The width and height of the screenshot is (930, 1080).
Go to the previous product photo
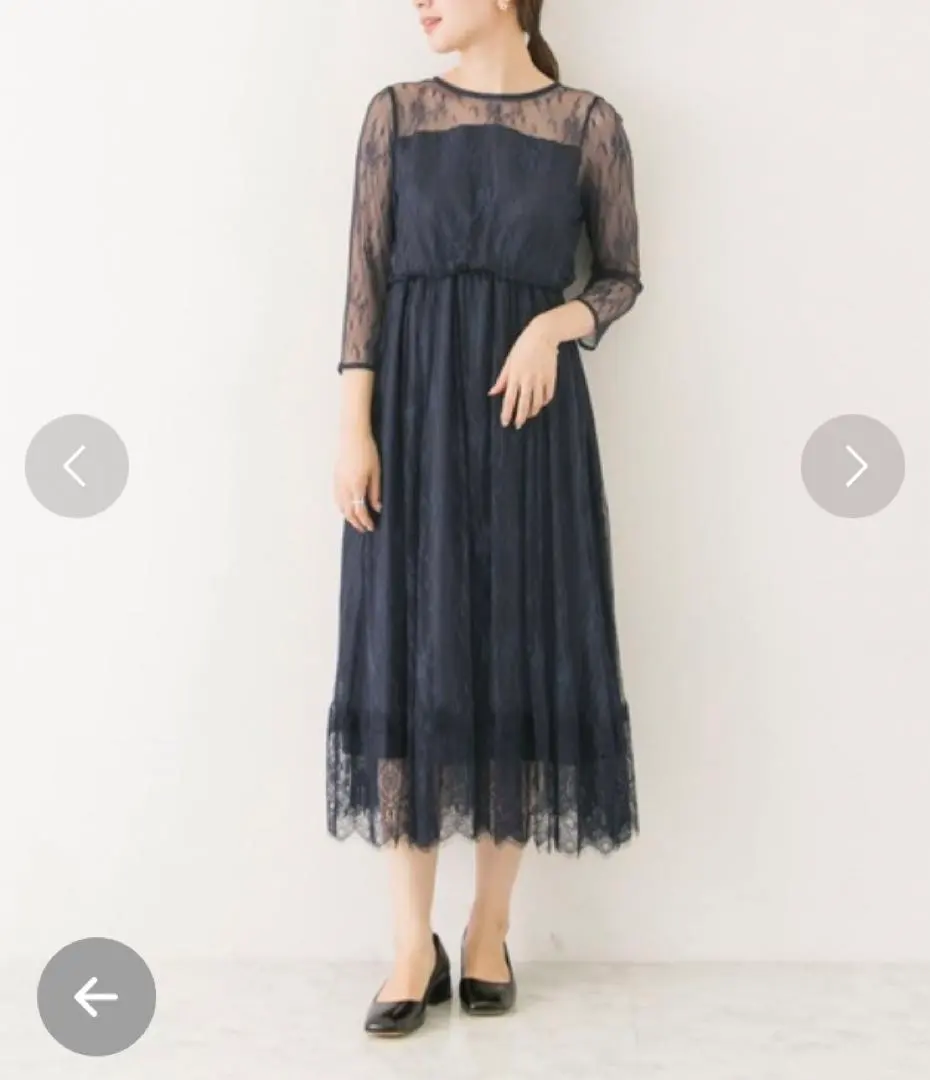click(77, 466)
